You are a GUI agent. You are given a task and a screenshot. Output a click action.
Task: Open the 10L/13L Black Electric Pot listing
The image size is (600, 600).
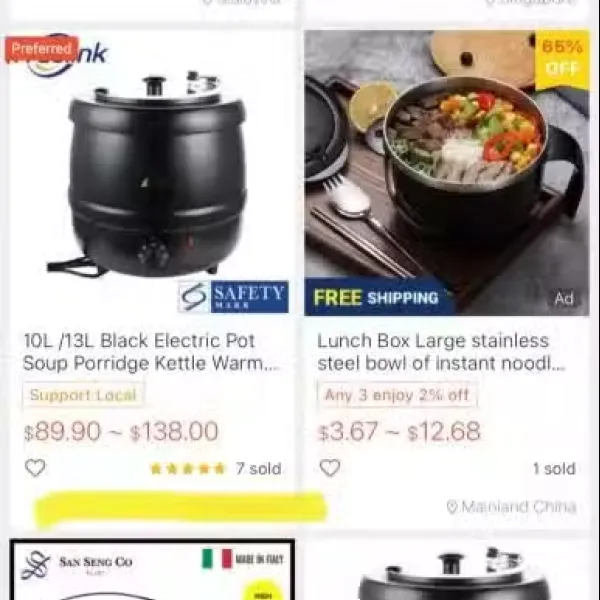click(150, 351)
